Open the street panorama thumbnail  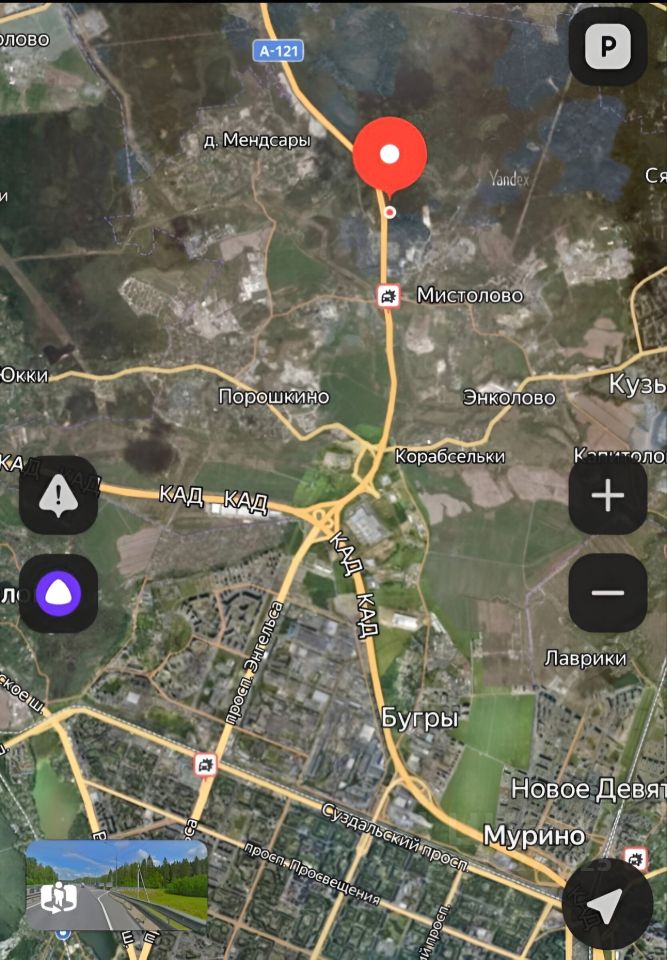click(116, 885)
